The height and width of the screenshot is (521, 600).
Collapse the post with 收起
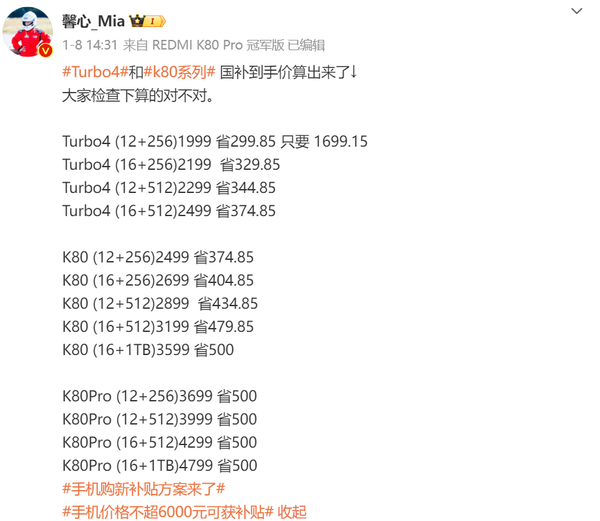click(x=292, y=511)
